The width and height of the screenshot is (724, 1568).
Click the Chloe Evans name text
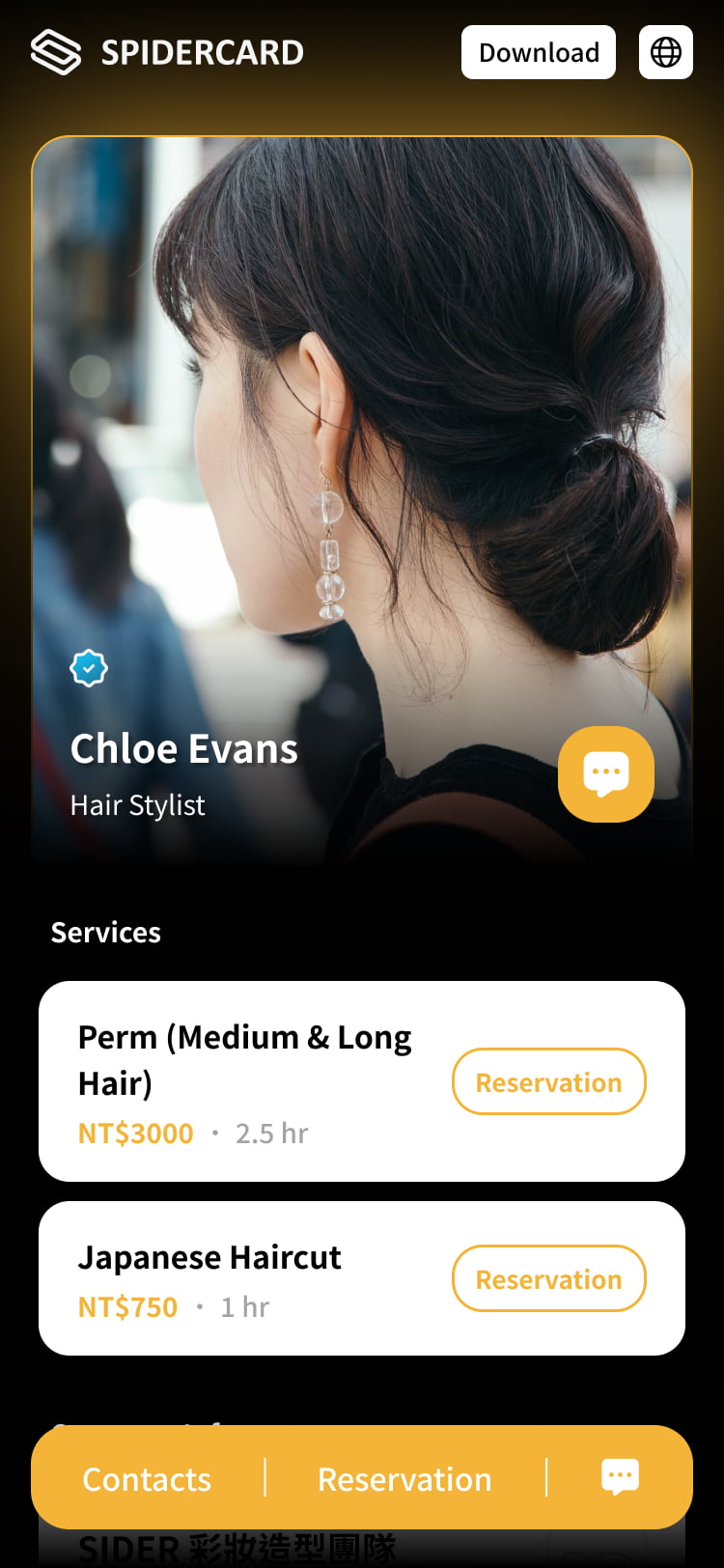183,748
